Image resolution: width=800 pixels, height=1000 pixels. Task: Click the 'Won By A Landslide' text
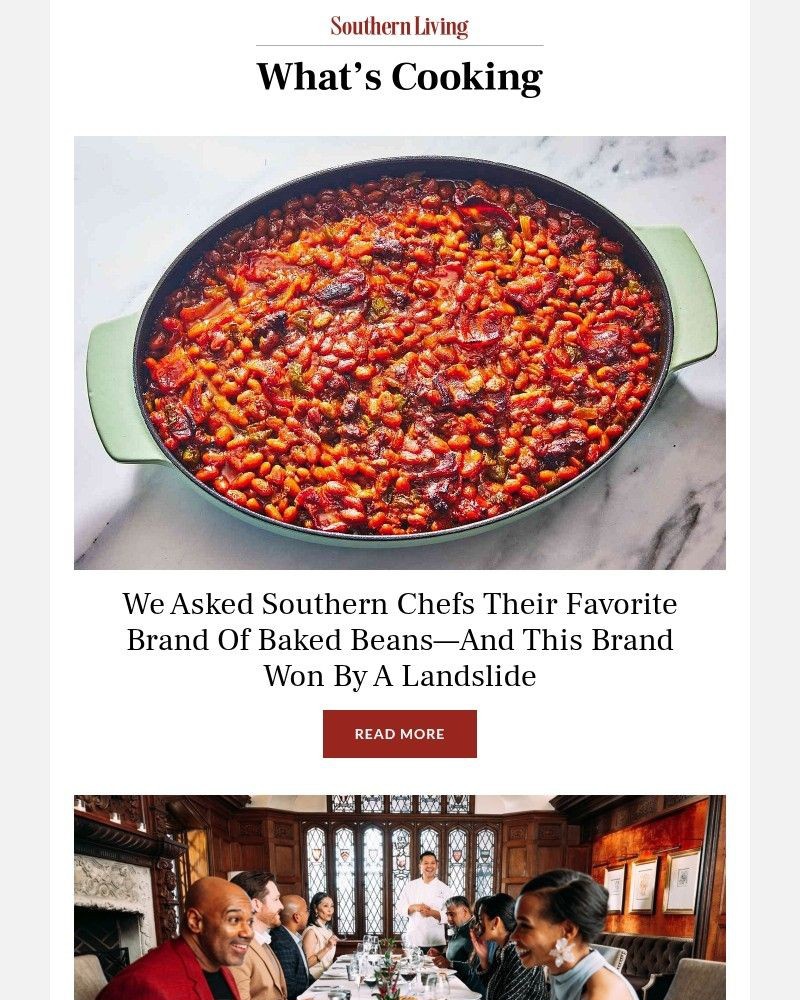[399, 676]
